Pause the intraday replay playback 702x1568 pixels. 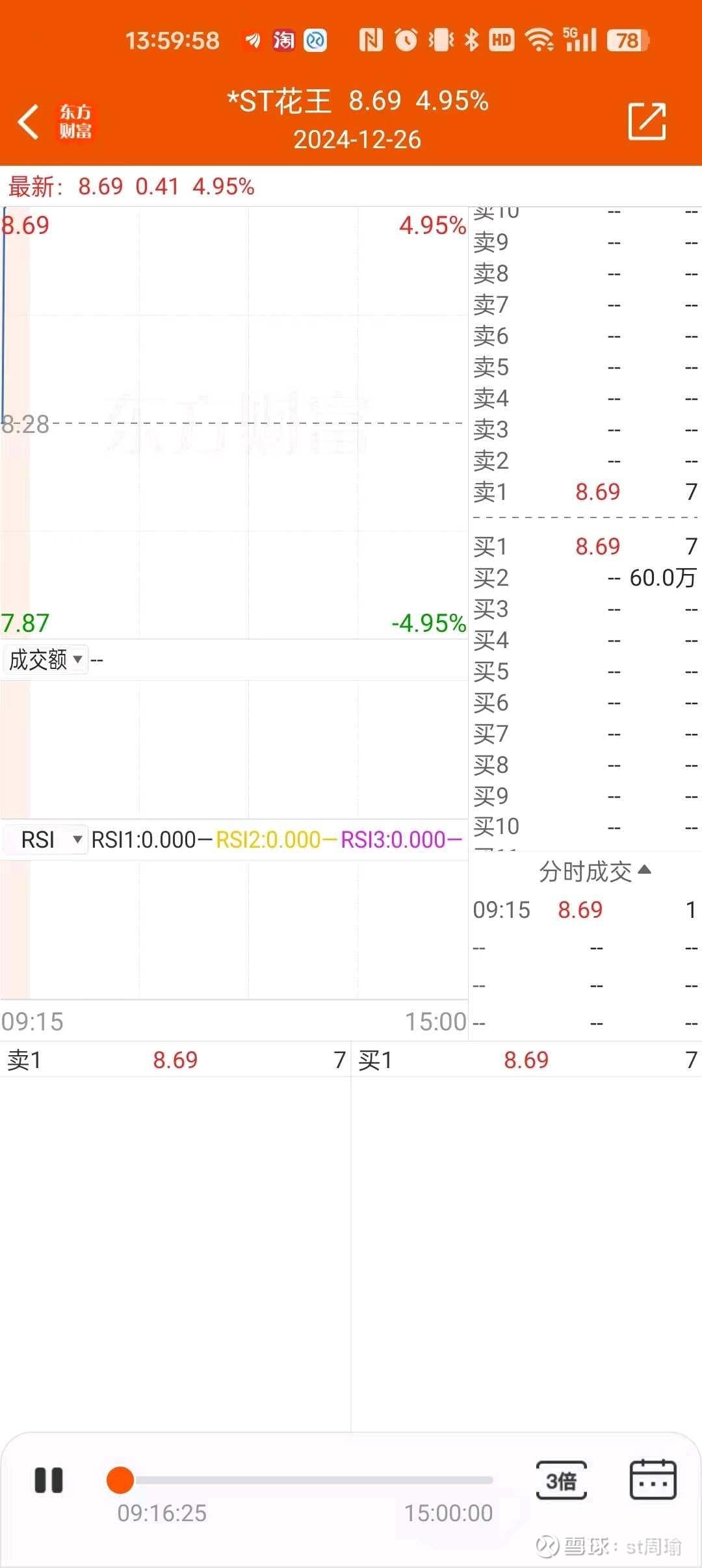point(49,1480)
